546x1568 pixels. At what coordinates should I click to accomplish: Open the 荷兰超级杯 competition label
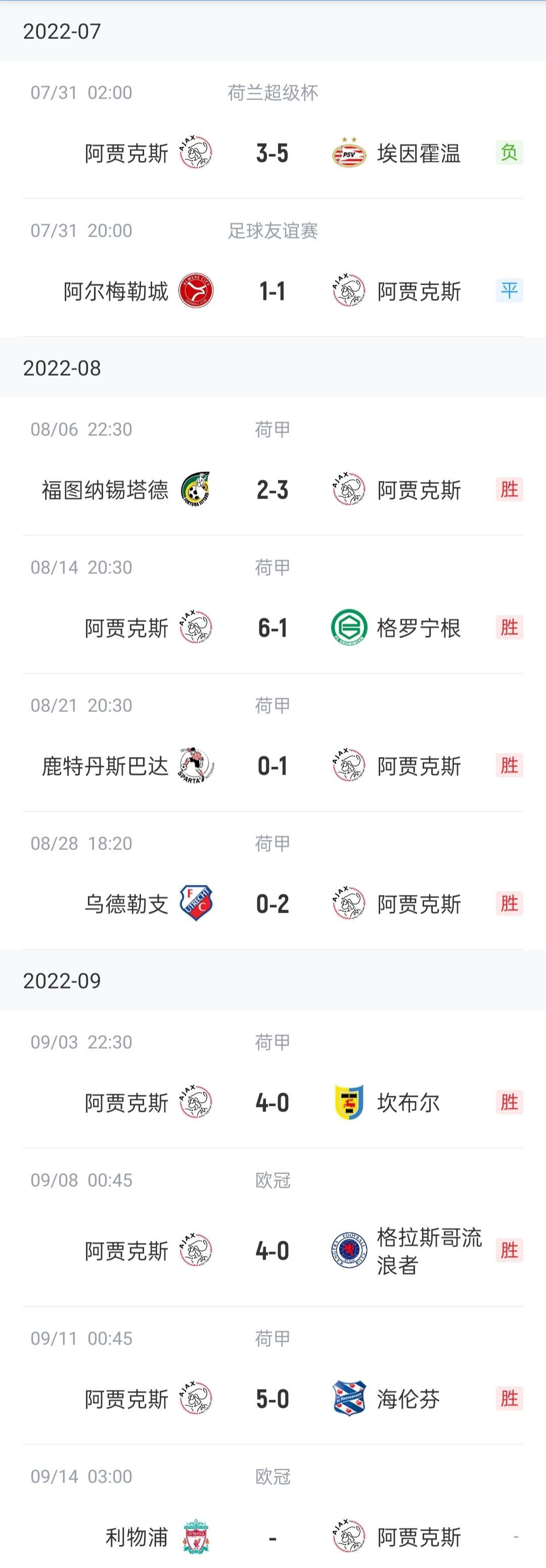272,93
